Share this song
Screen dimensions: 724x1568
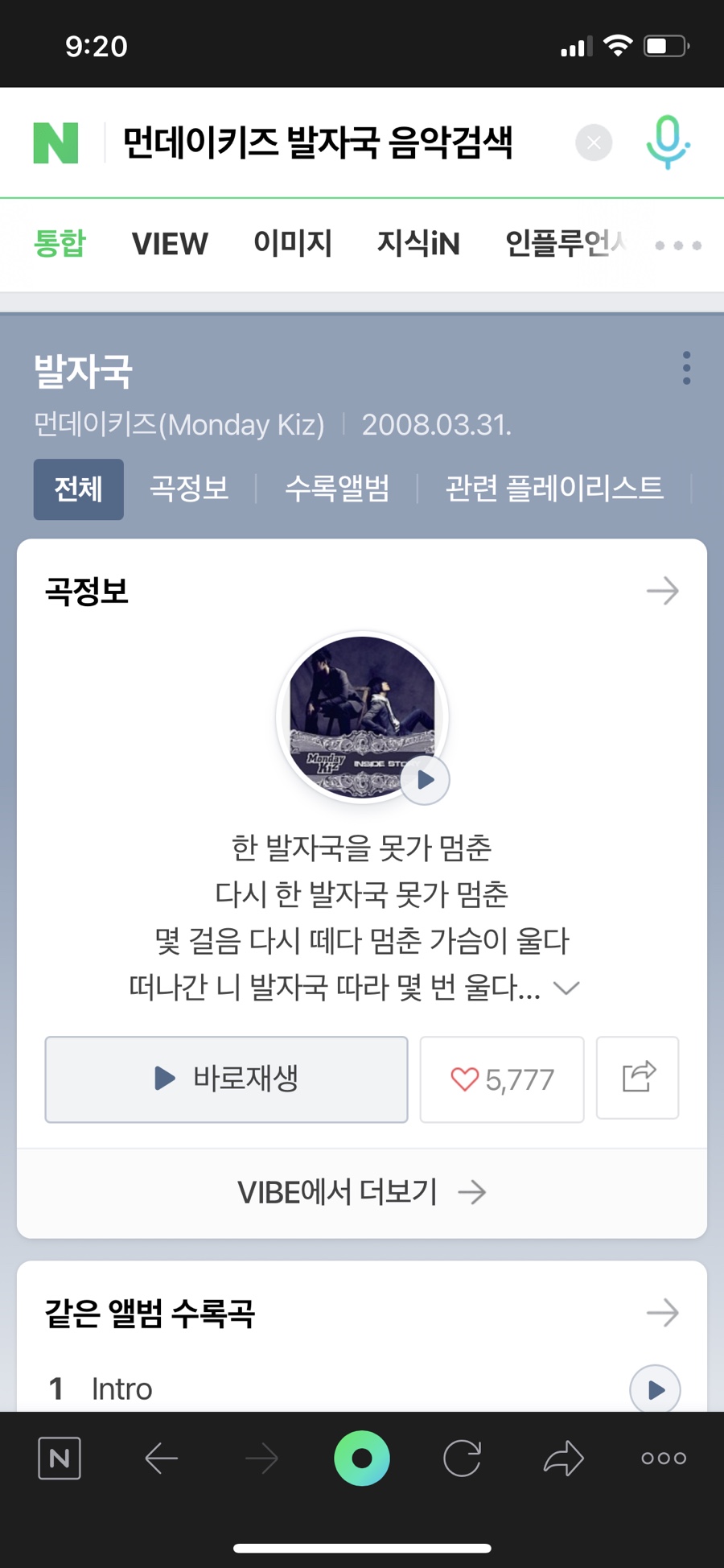(x=638, y=1077)
